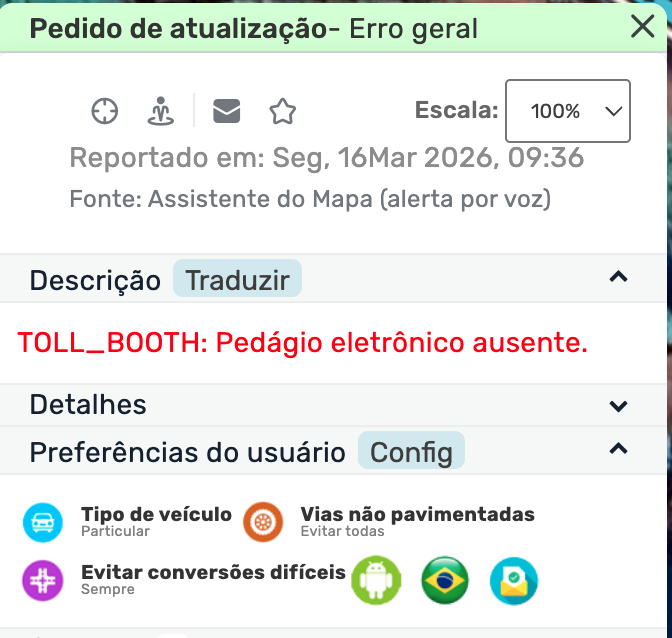
Task: Open the Config button for user preferences
Action: (x=411, y=452)
